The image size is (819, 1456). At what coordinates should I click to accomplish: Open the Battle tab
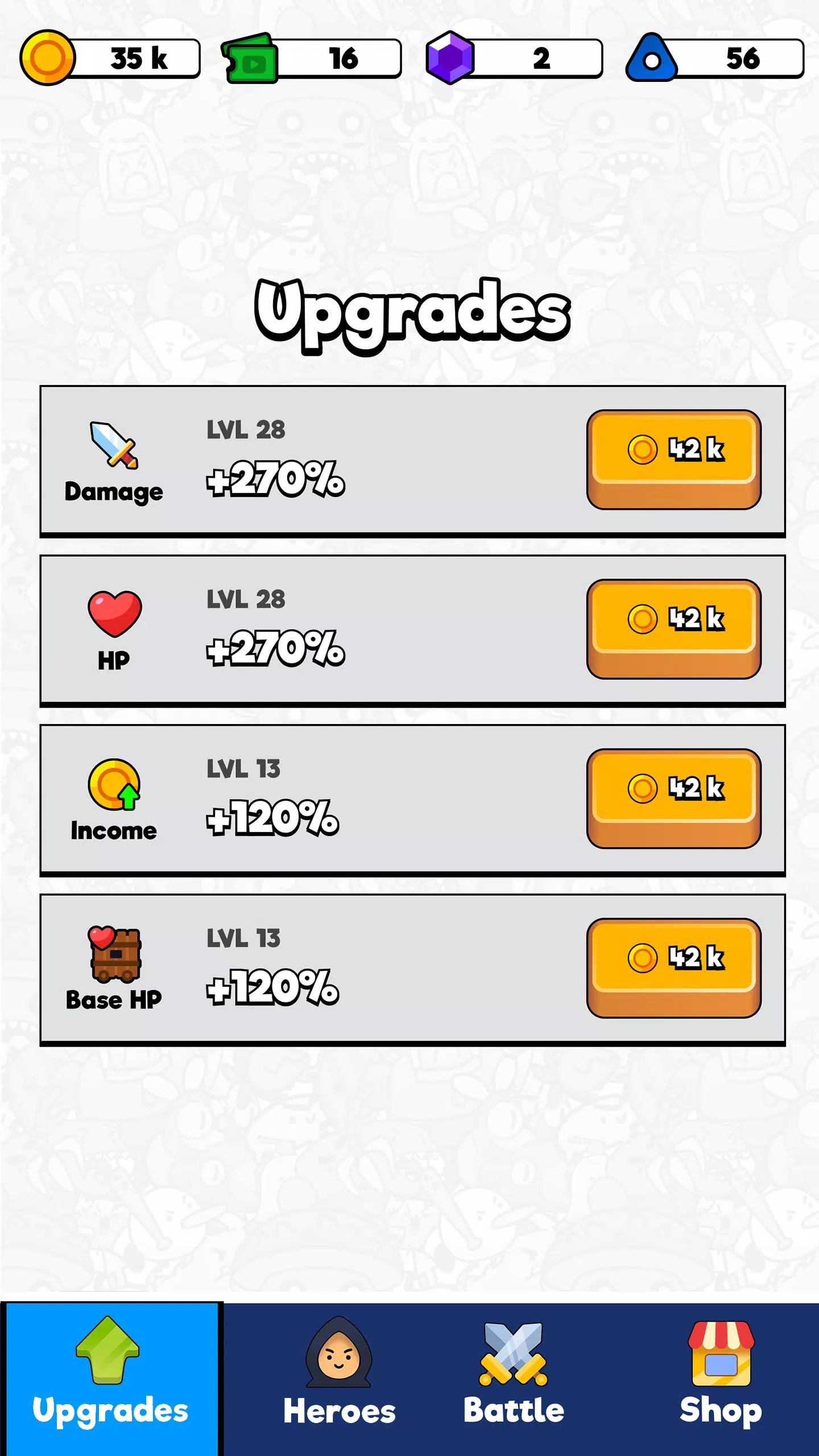coord(514,1376)
